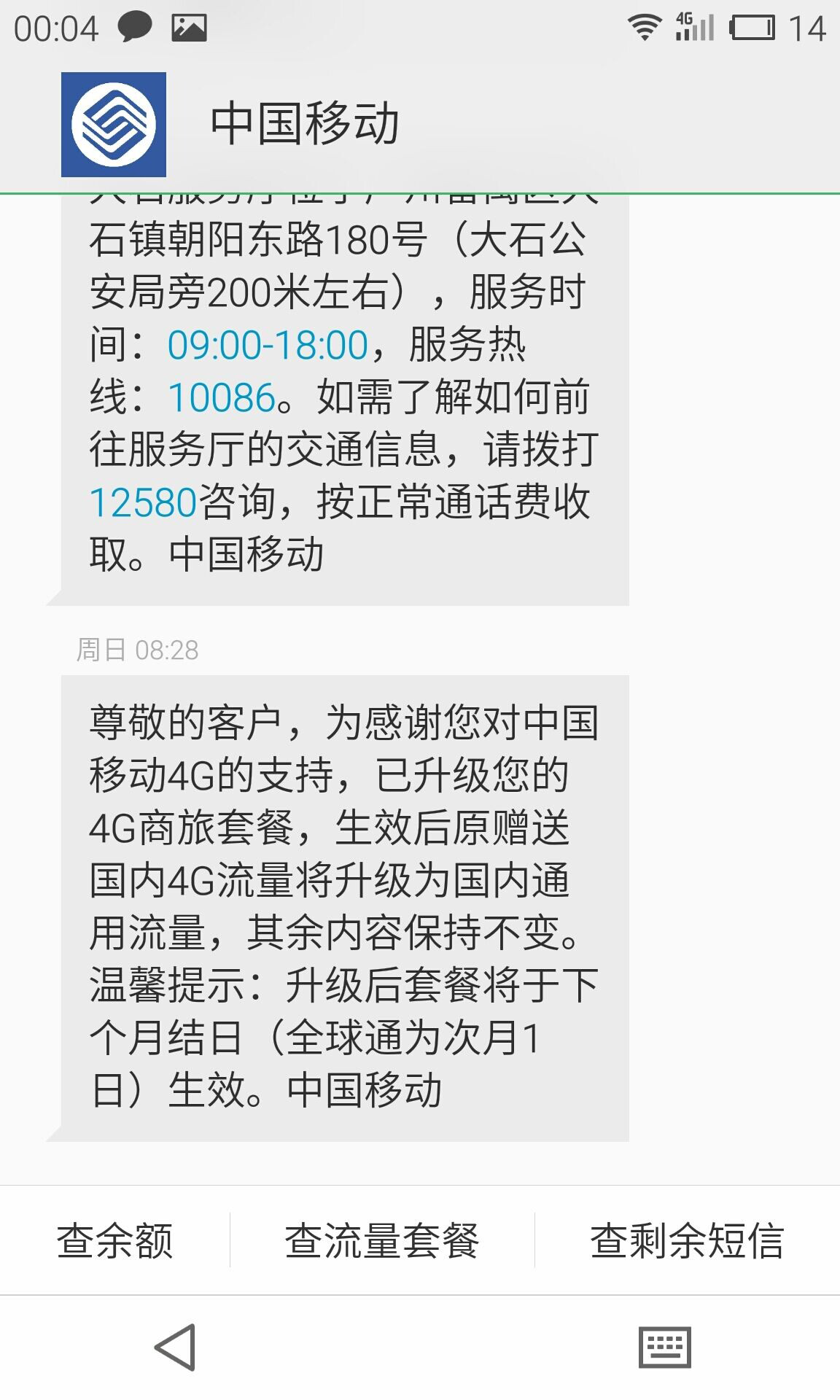Switch to keyboard input mode

[x=664, y=1347]
